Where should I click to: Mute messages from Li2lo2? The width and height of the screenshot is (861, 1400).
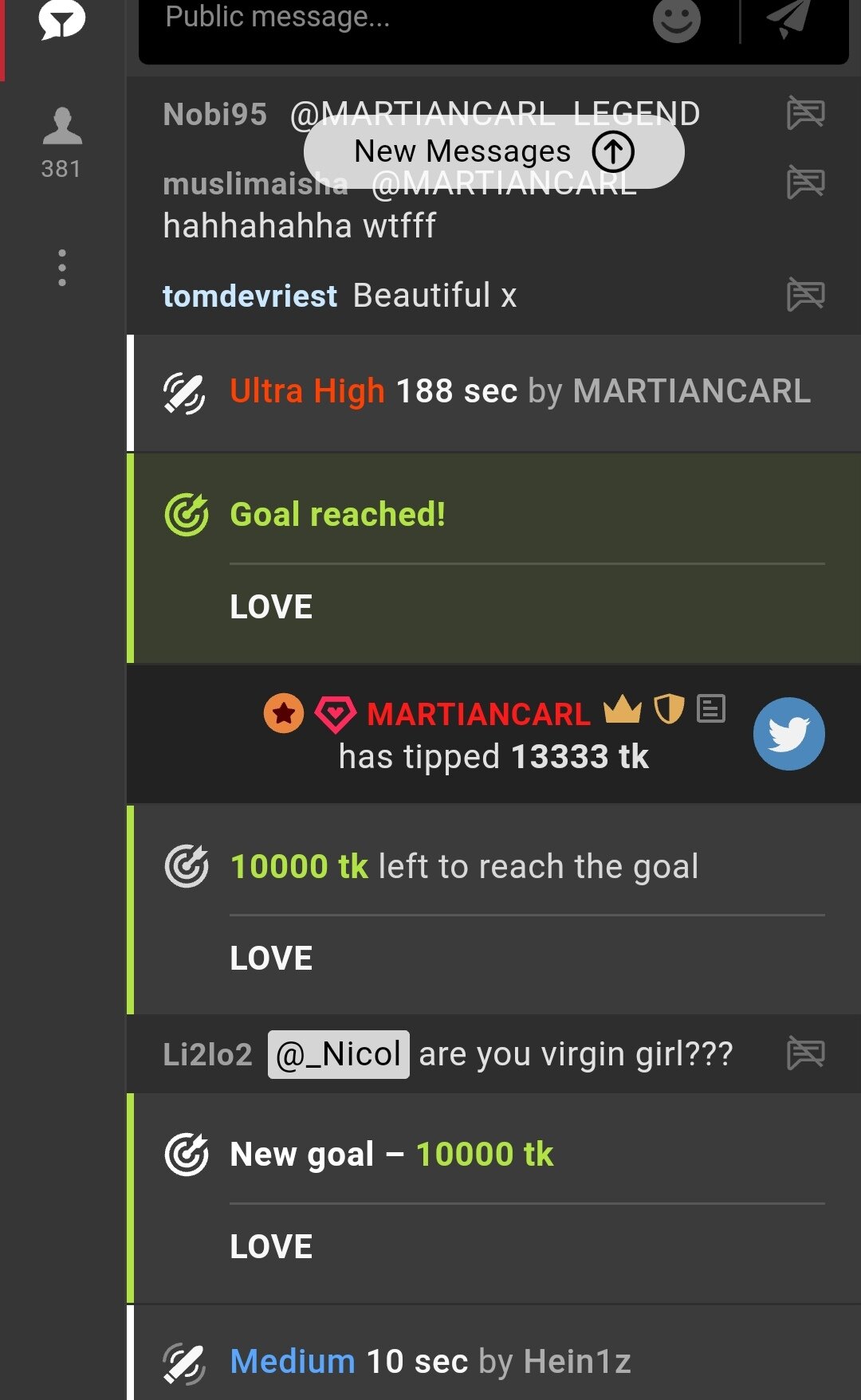point(805,1053)
